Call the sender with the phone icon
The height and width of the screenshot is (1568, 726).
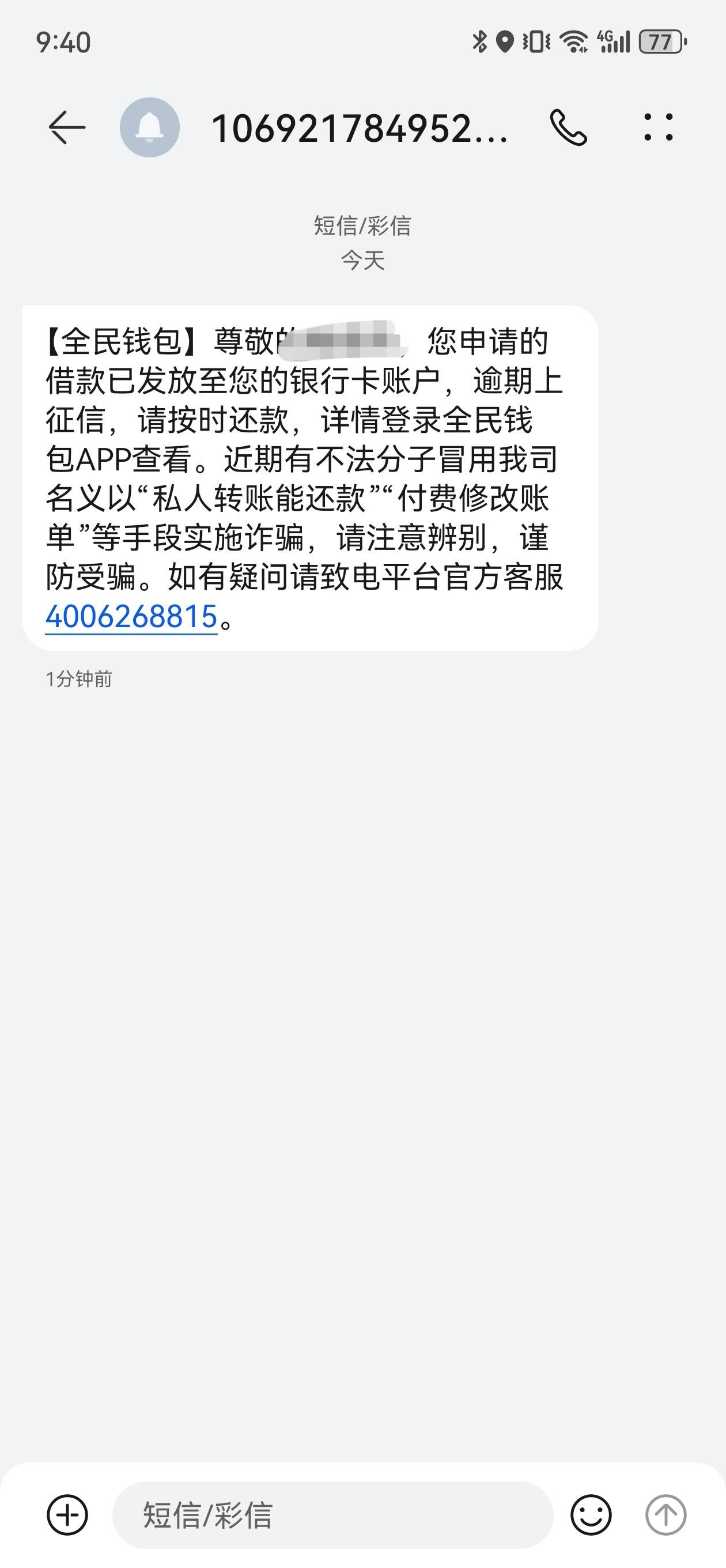click(x=568, y=128)
